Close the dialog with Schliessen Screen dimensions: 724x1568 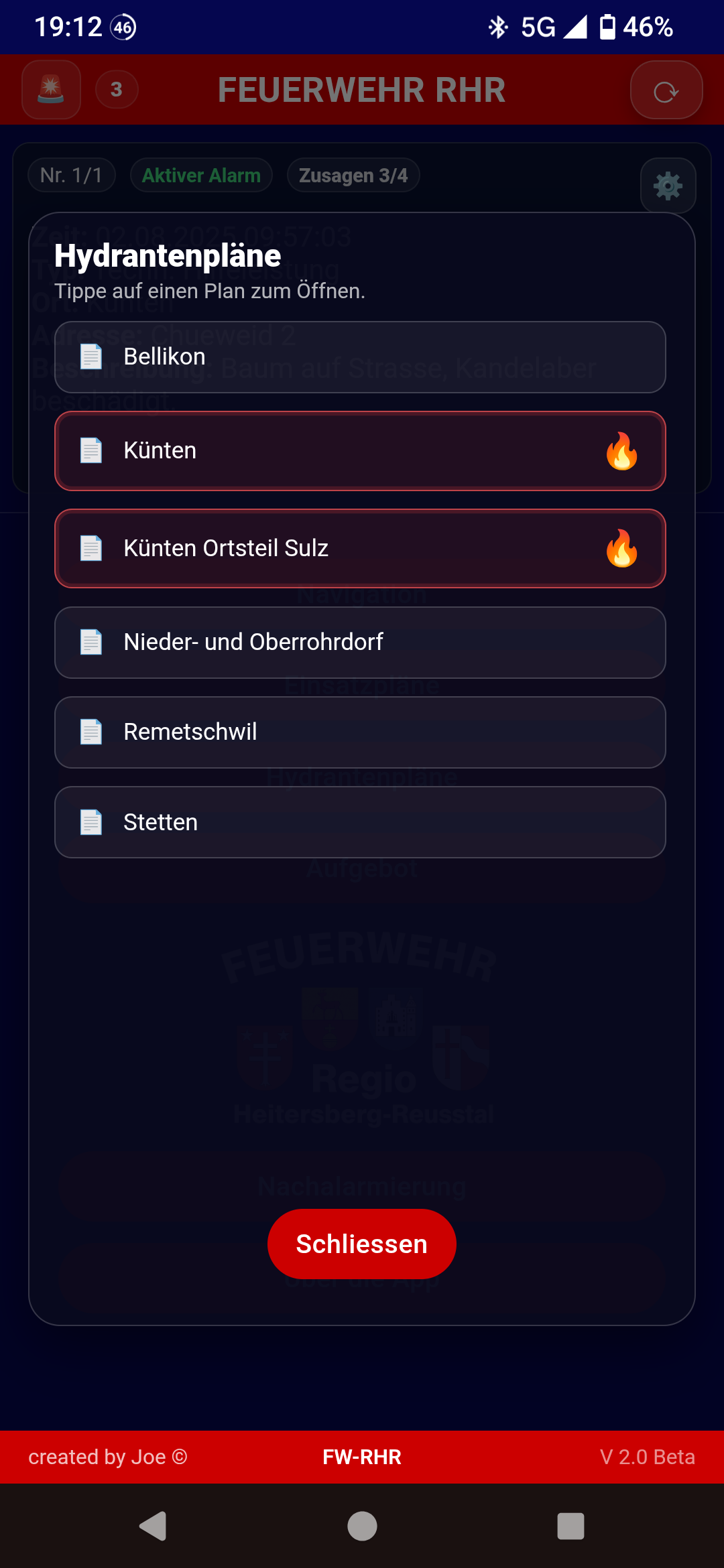361,1244
